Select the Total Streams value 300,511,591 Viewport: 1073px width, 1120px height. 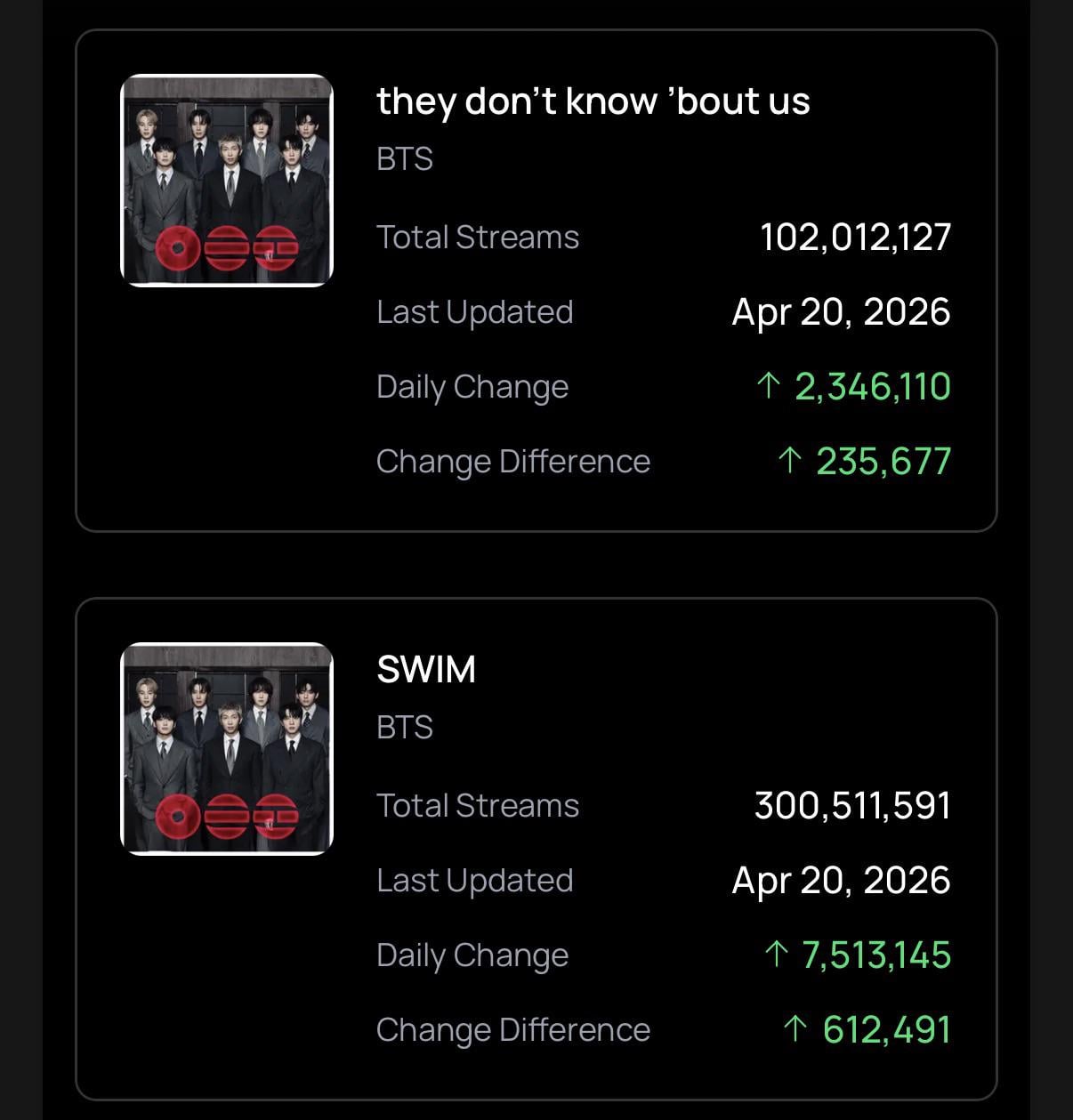pyautogui.click(x=851, y=804)
